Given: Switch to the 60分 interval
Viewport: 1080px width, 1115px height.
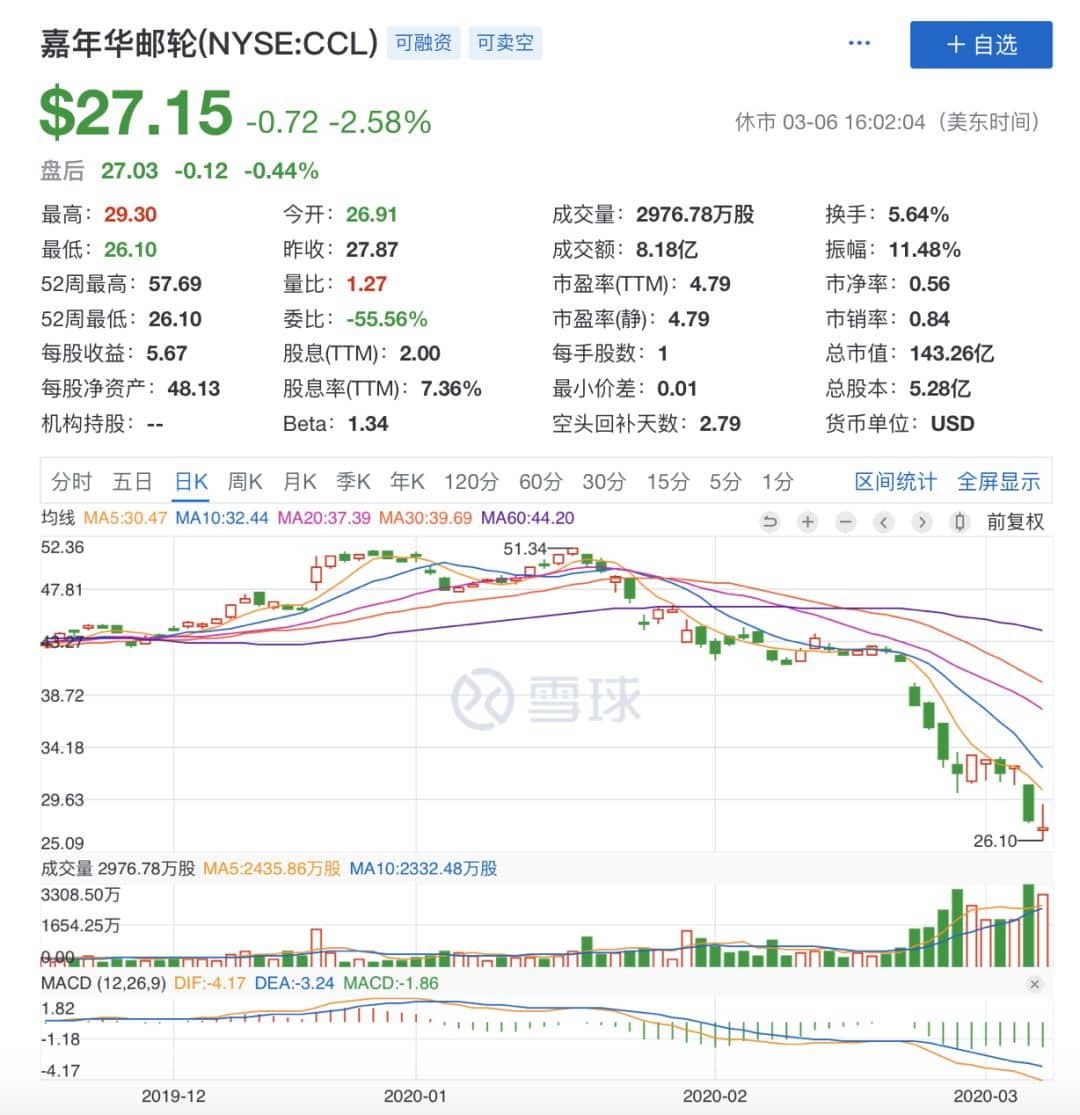Looking at the screenshot, I should click(540, 482).
